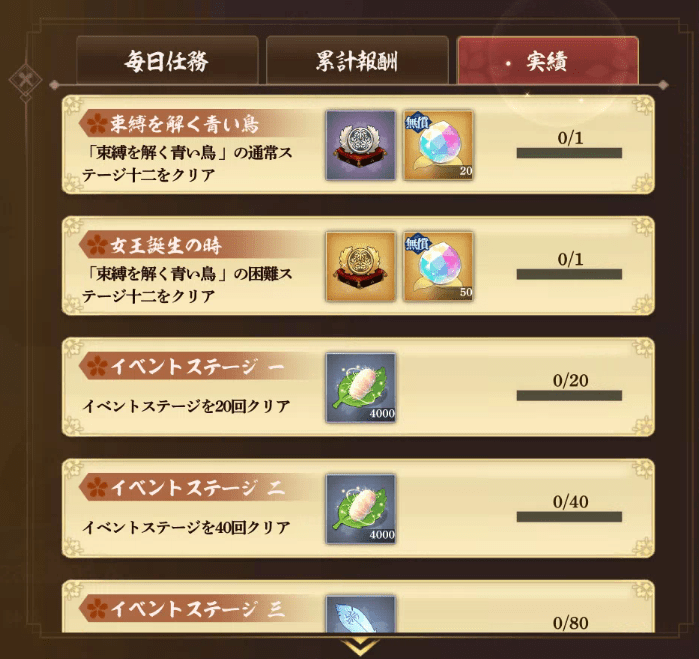View the 4000 leaf reward in イベントステージ 一

pyautogui.click(x=361, y=388)
